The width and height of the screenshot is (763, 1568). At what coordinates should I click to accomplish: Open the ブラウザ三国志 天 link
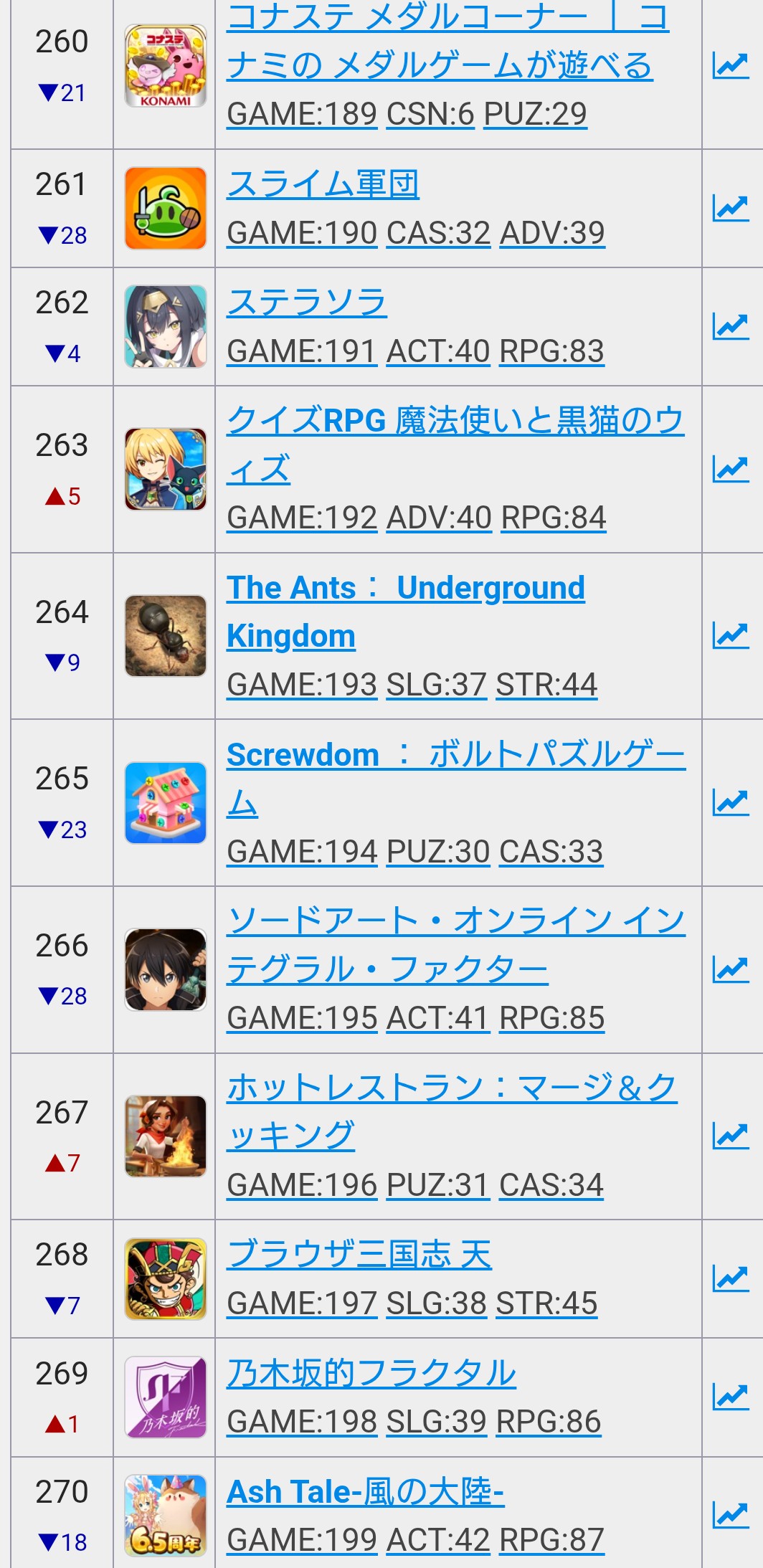pos(359,1255)
